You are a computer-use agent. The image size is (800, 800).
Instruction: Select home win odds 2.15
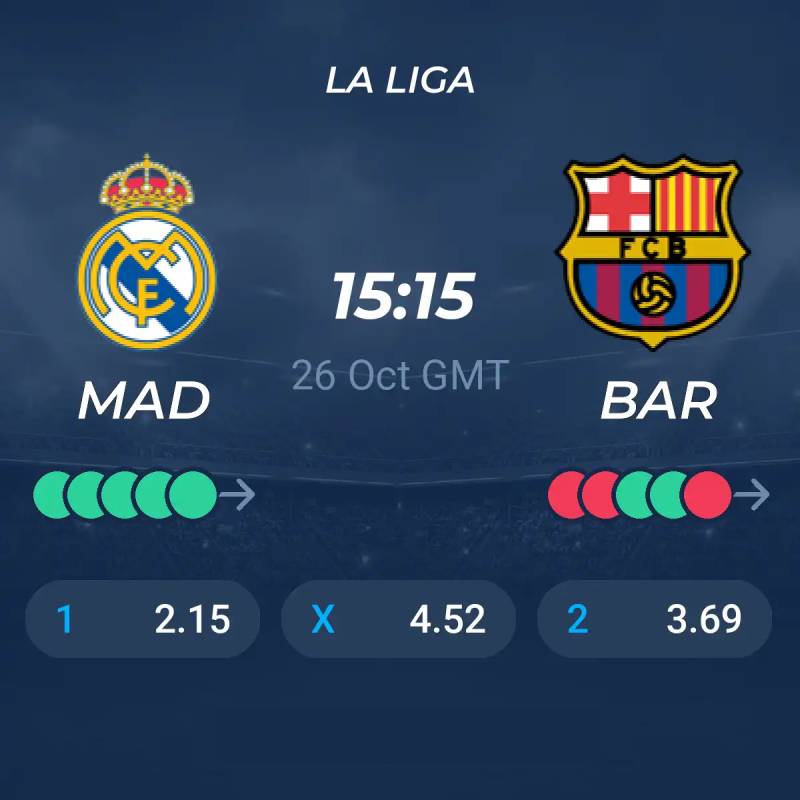142,619
